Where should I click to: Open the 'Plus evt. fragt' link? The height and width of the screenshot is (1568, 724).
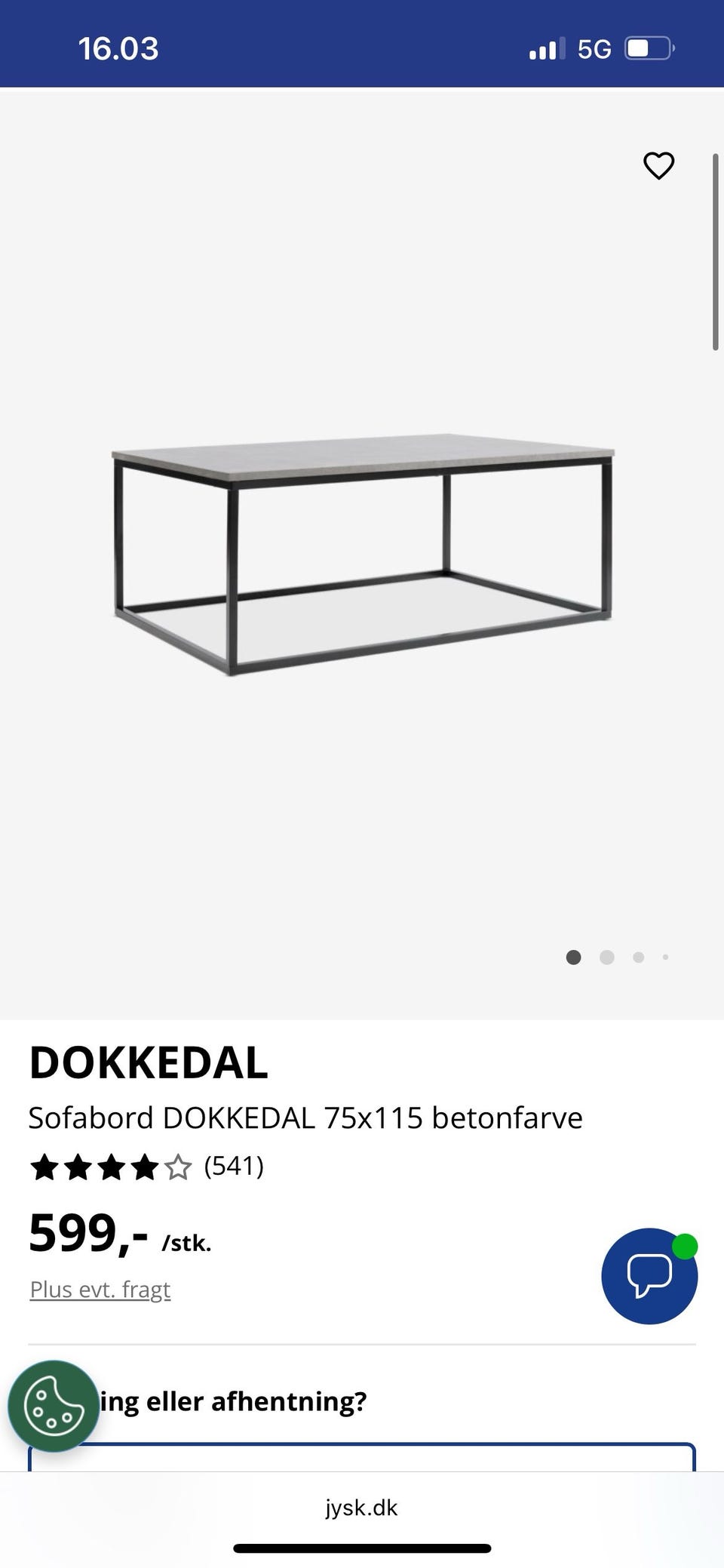[100, 1289]
